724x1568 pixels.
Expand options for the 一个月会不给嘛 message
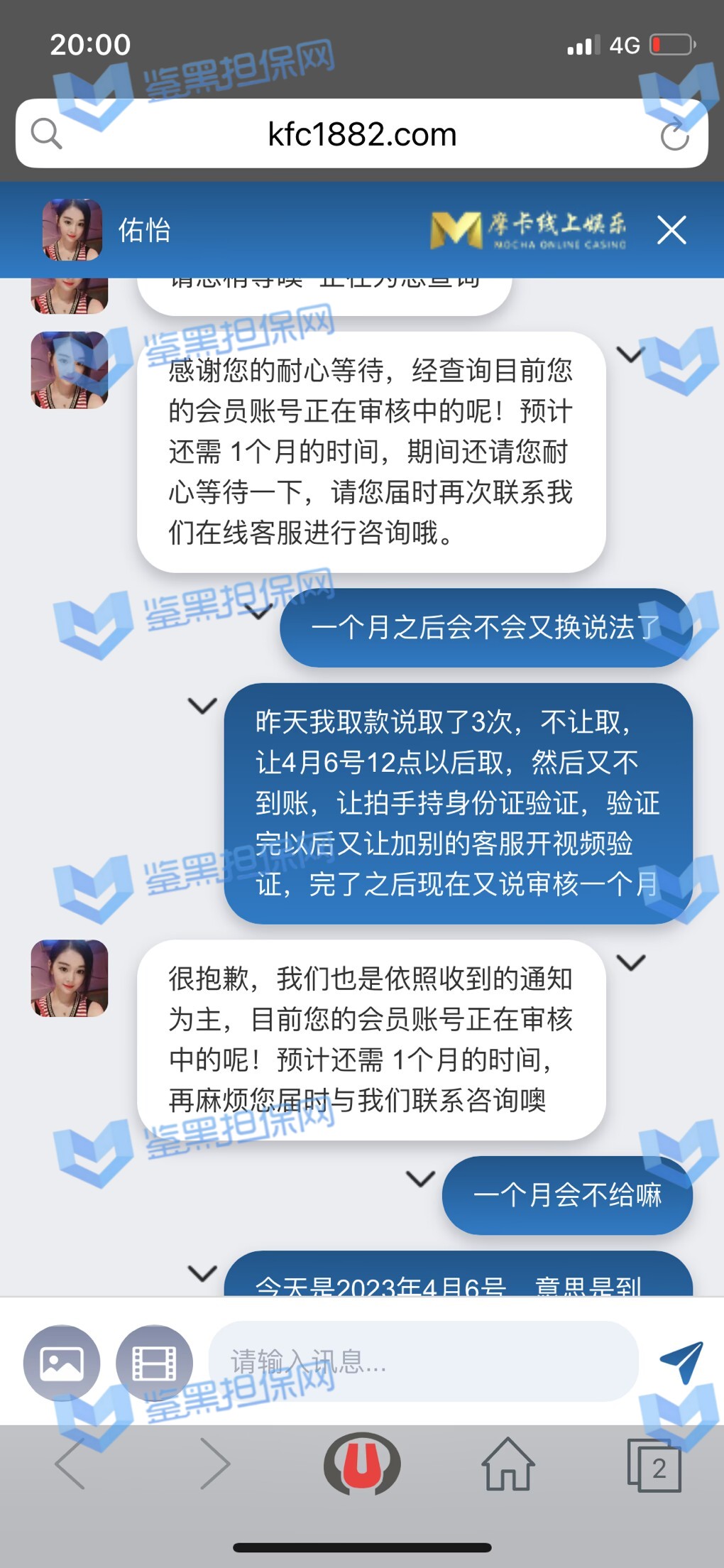tap(420, 1180)
